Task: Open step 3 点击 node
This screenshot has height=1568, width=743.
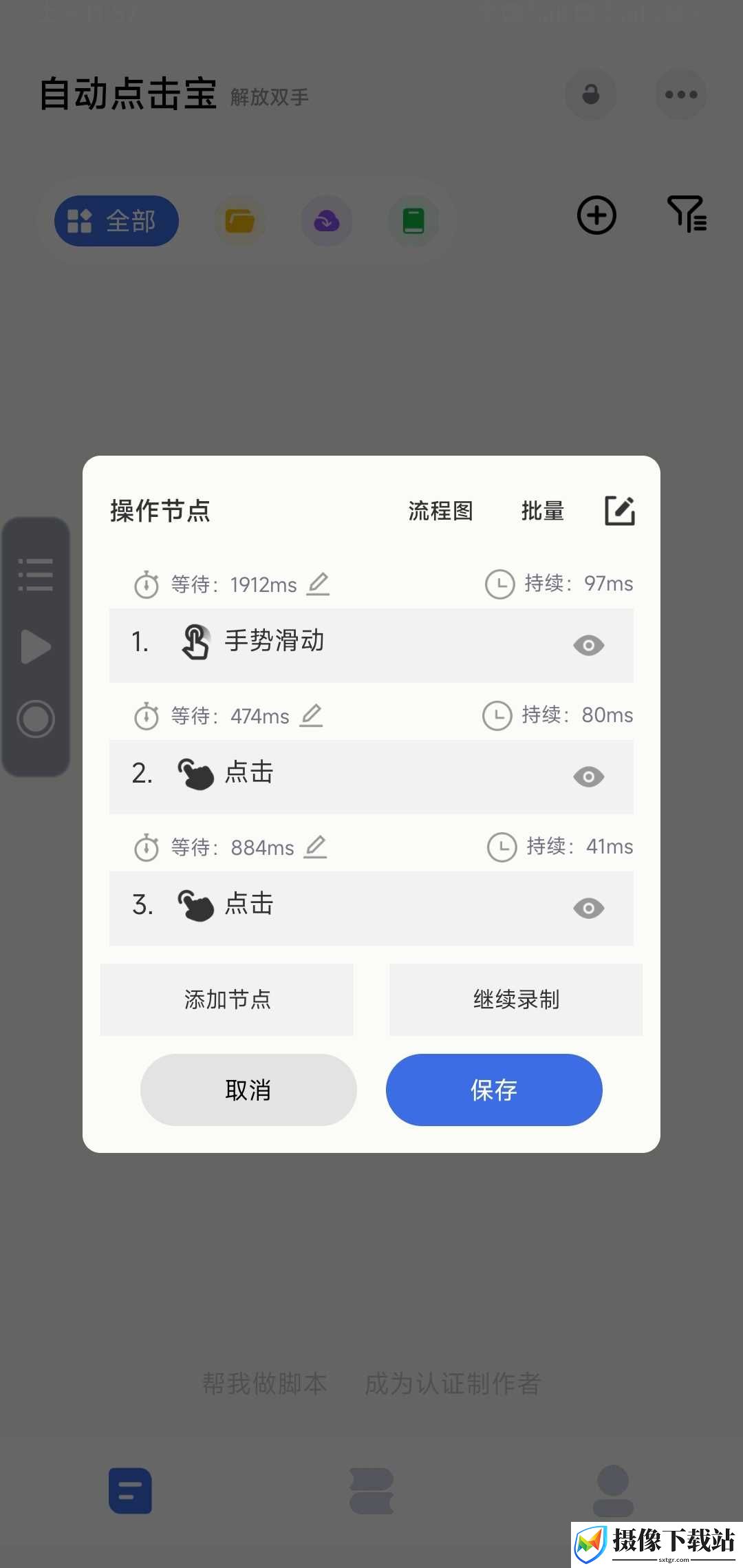Action: [371, 909]
